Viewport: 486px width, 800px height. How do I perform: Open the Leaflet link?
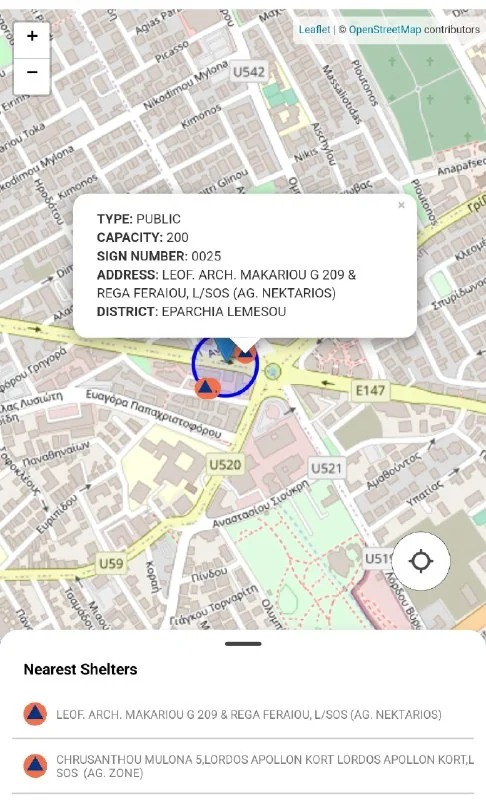tap(314, 30)
